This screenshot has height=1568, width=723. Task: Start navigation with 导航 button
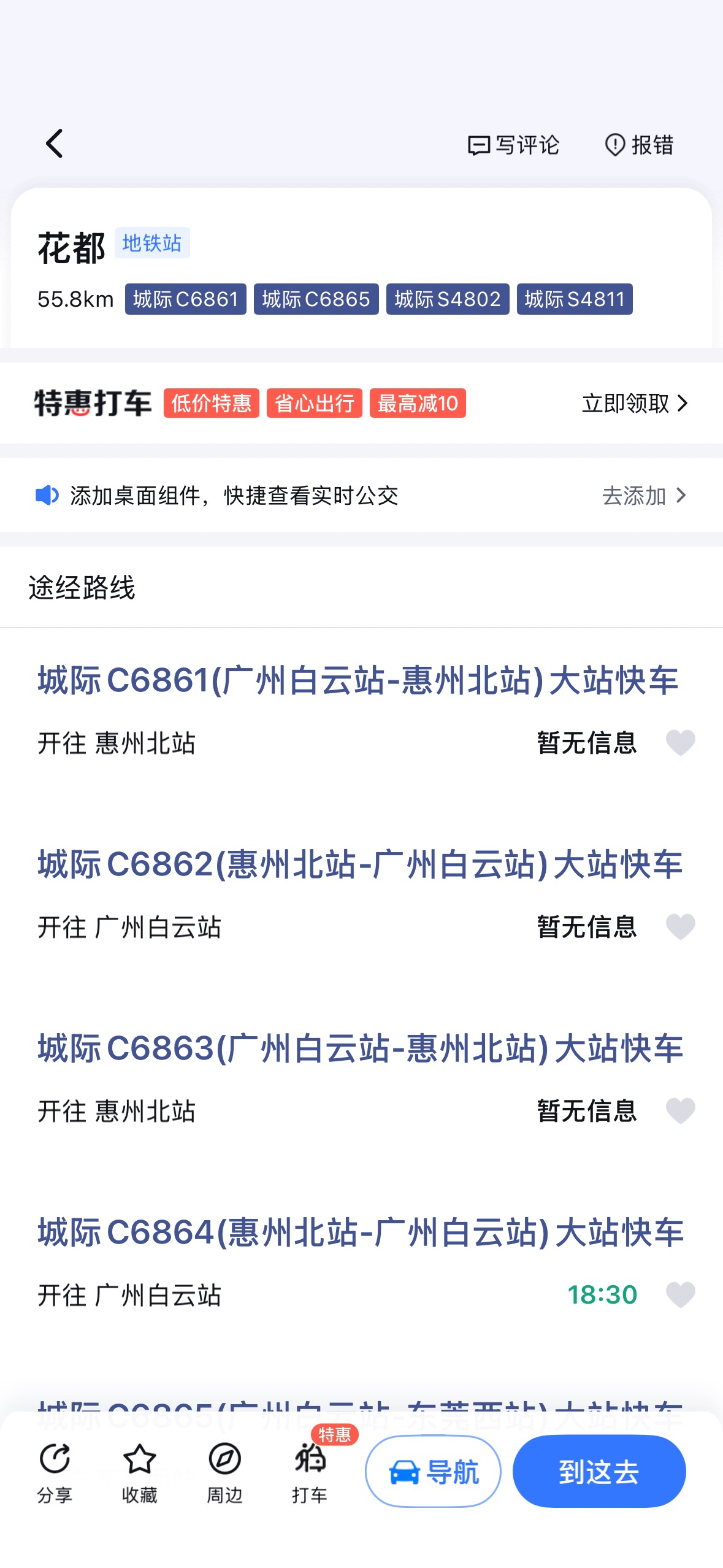point(433,1472)
